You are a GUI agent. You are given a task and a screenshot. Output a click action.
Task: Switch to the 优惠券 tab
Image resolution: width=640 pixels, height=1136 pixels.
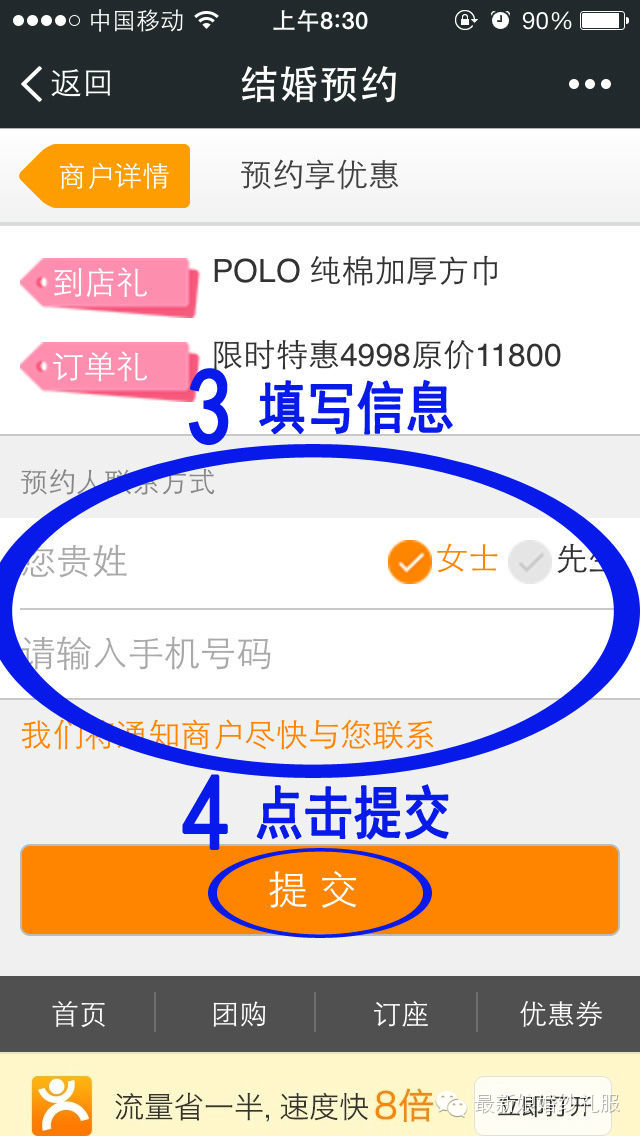tap(560, 1014)
